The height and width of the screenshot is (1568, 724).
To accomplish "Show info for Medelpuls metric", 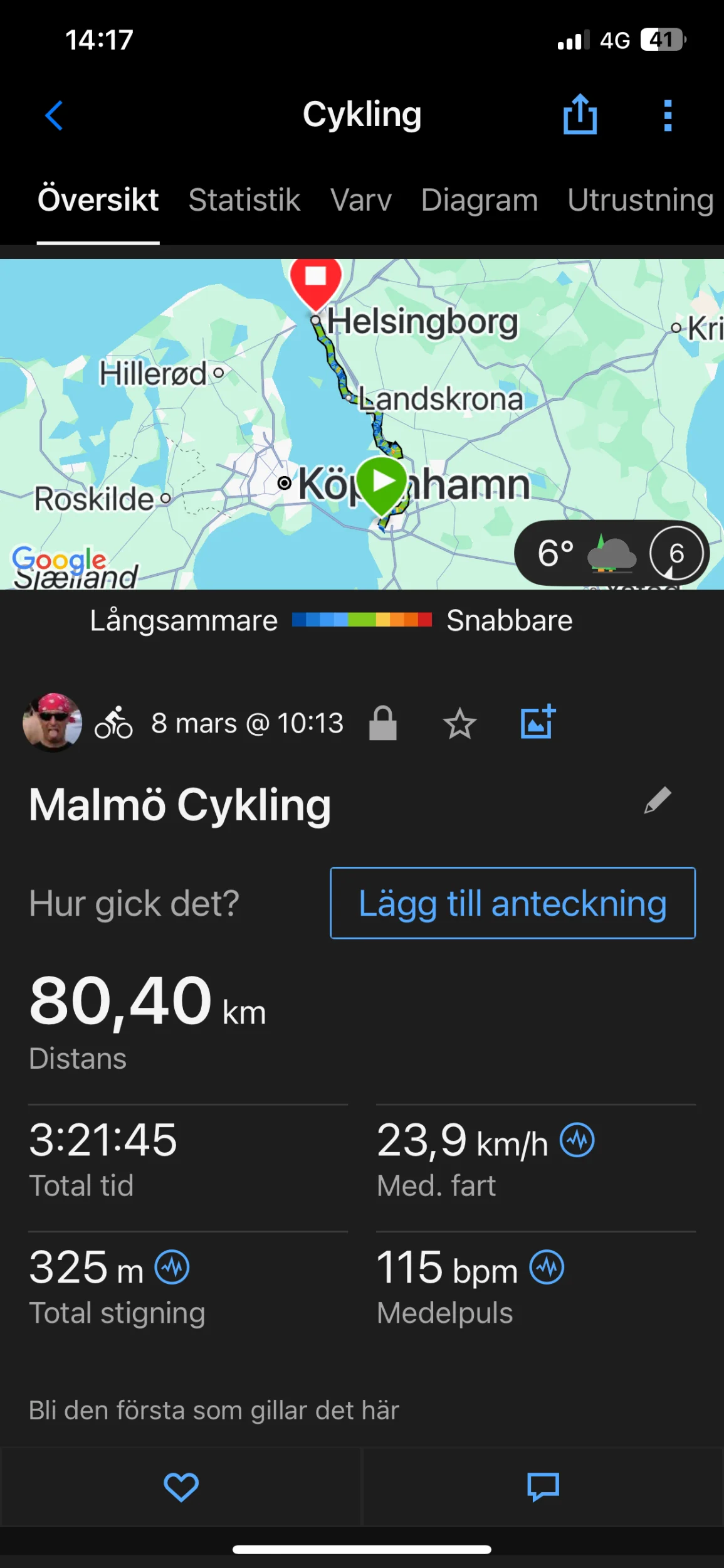I will pos(547,1267).
